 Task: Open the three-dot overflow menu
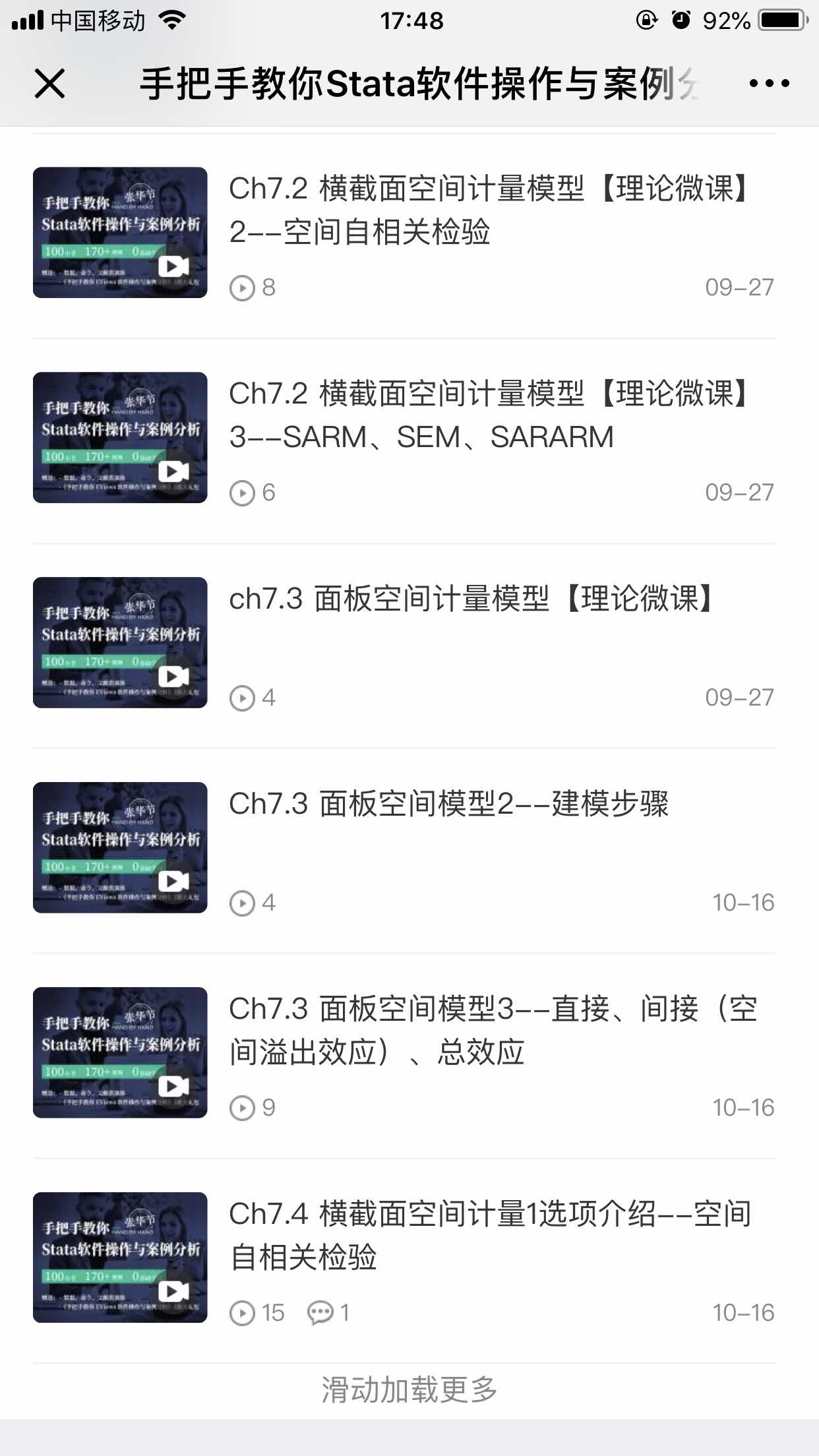(769, 84)
